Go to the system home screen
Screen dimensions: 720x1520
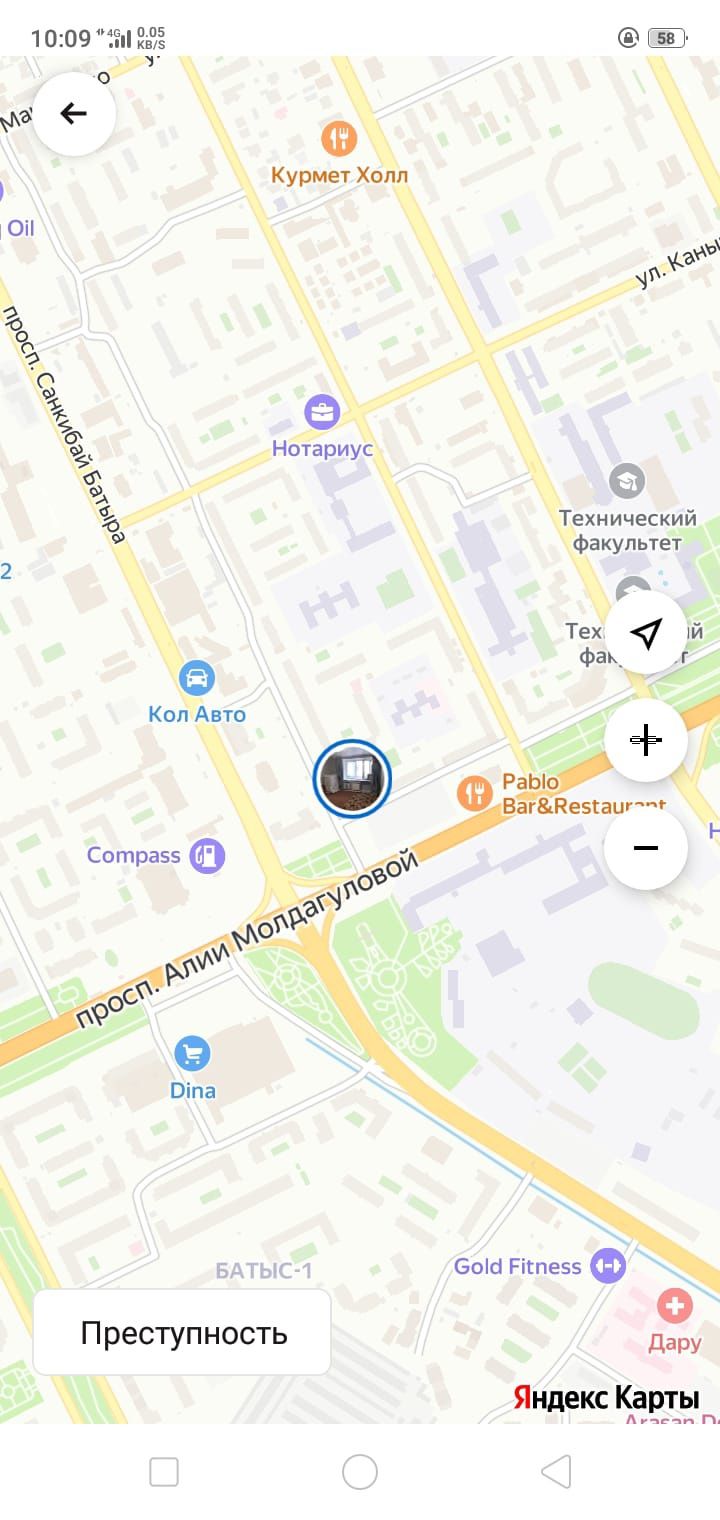click(x=360, y=1472)
